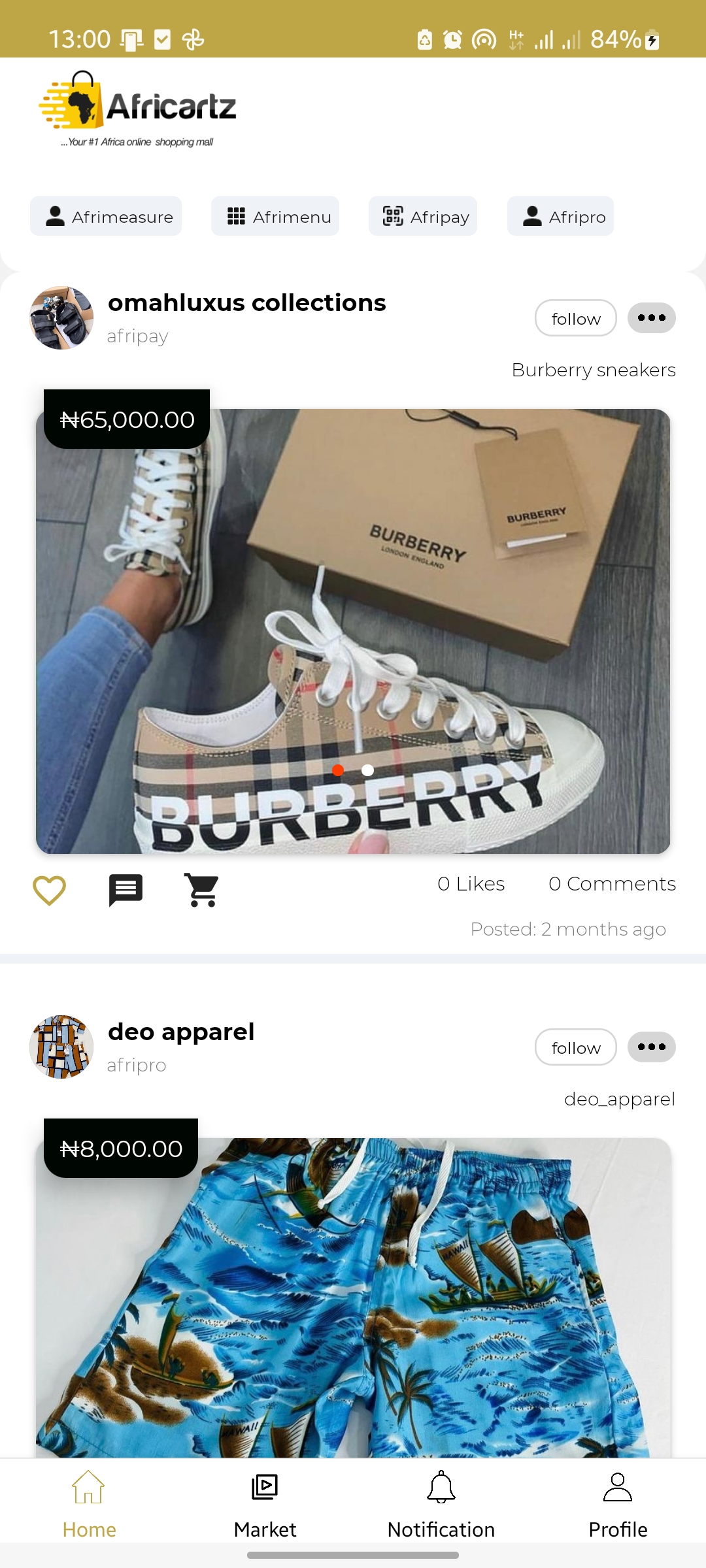This screenshot has height=1568, width=706.
Task: View deo apparel profile picture
Action: [61, 1047]
